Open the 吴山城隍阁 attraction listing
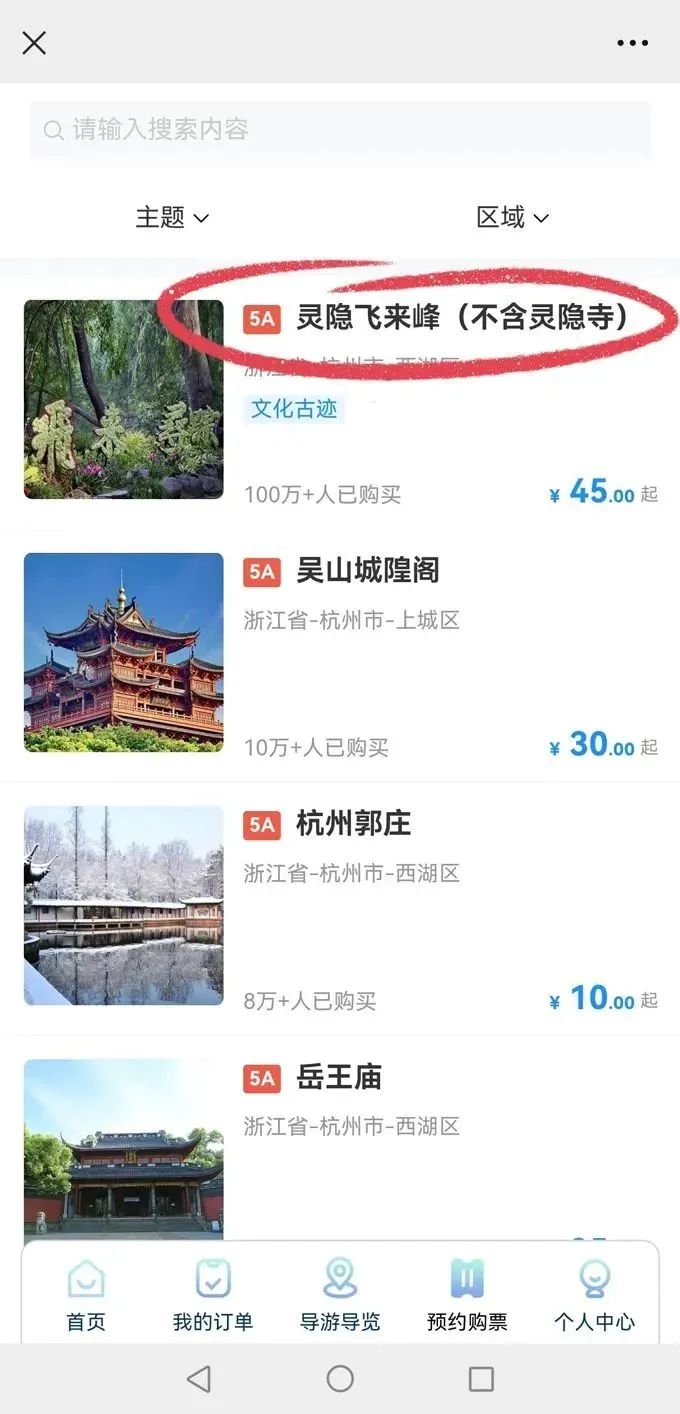This screenshot has height=1414, width=680. pyautogui.click(x=368, y=571)
